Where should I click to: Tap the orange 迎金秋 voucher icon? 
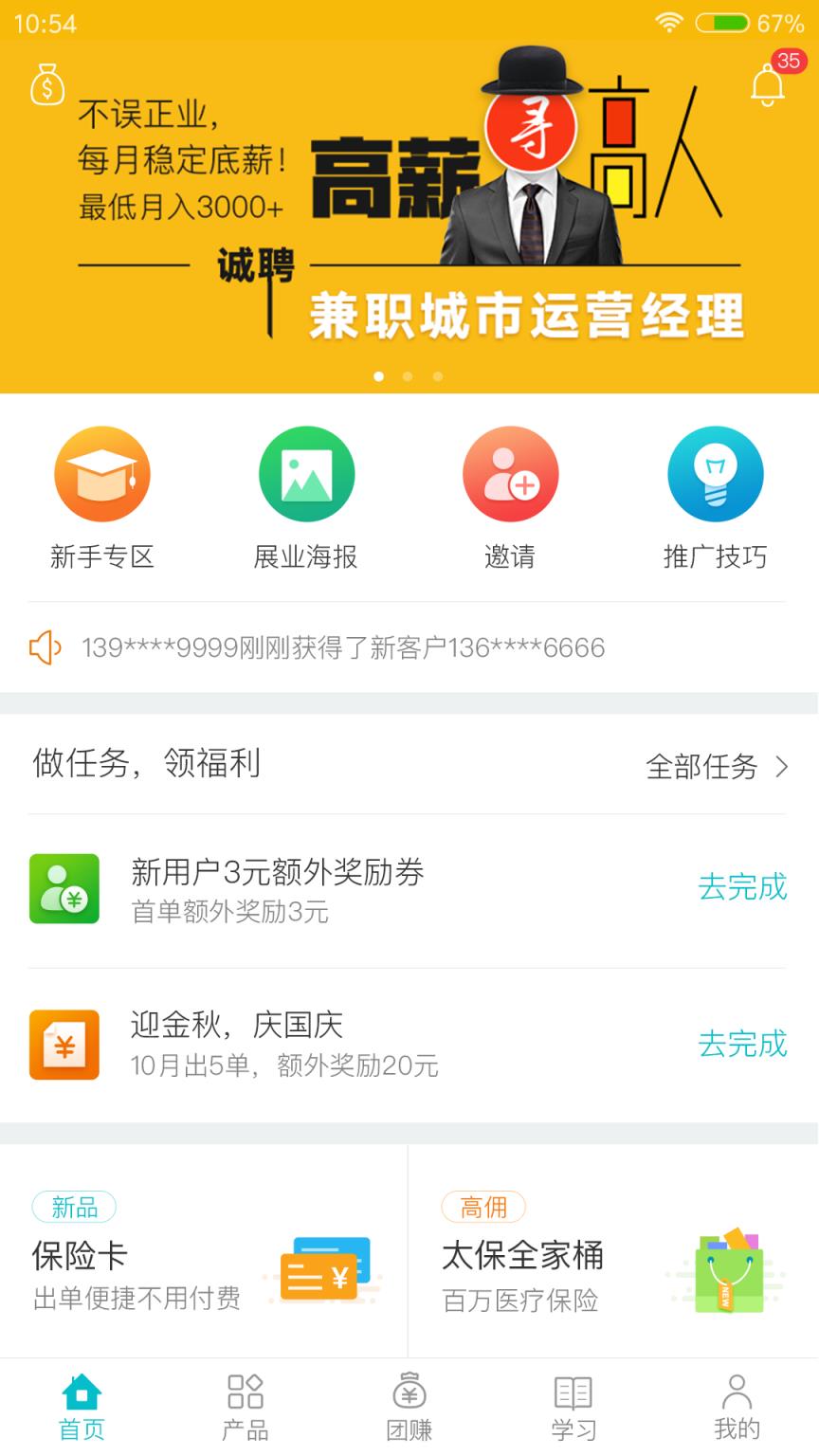(x=64, y=1044)
